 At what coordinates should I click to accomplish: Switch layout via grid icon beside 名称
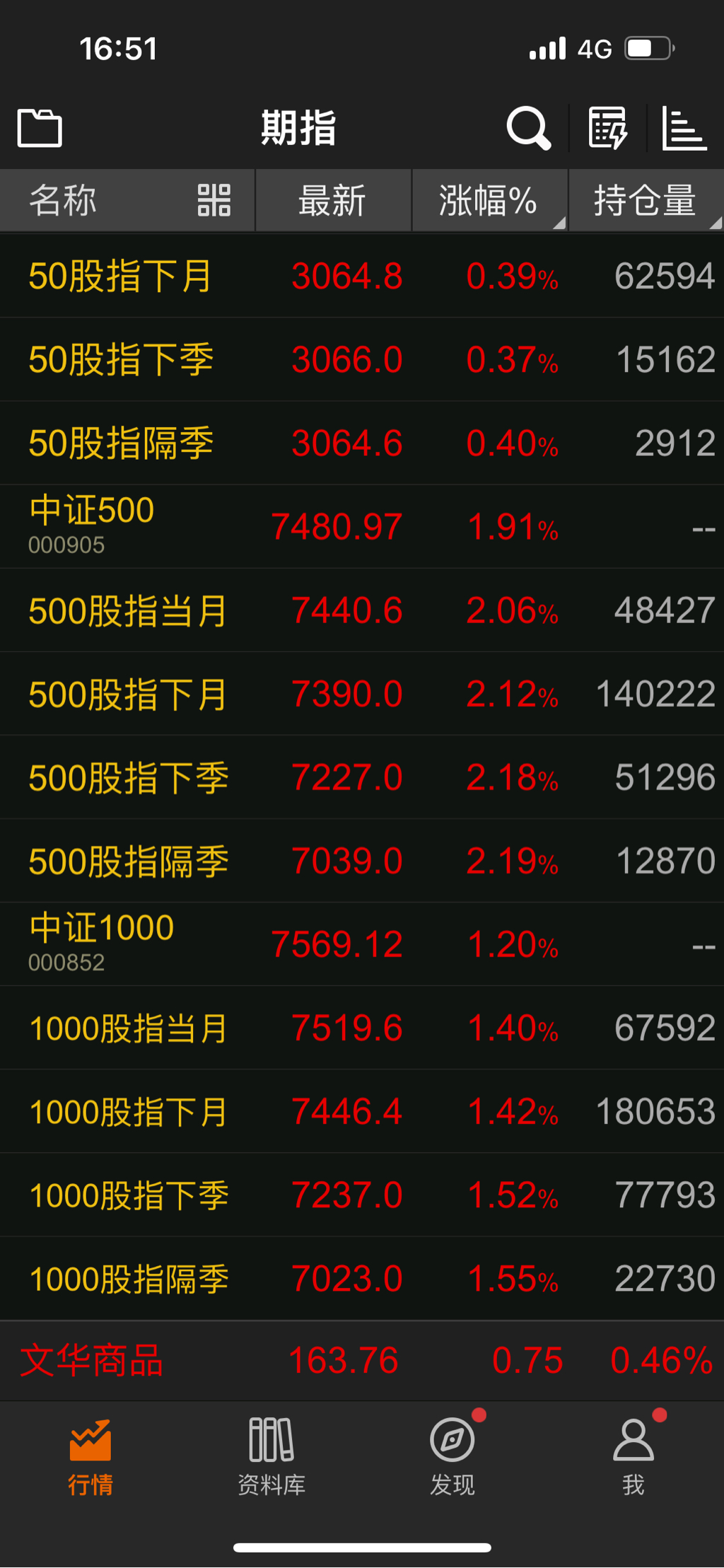(x=214, y=200)
